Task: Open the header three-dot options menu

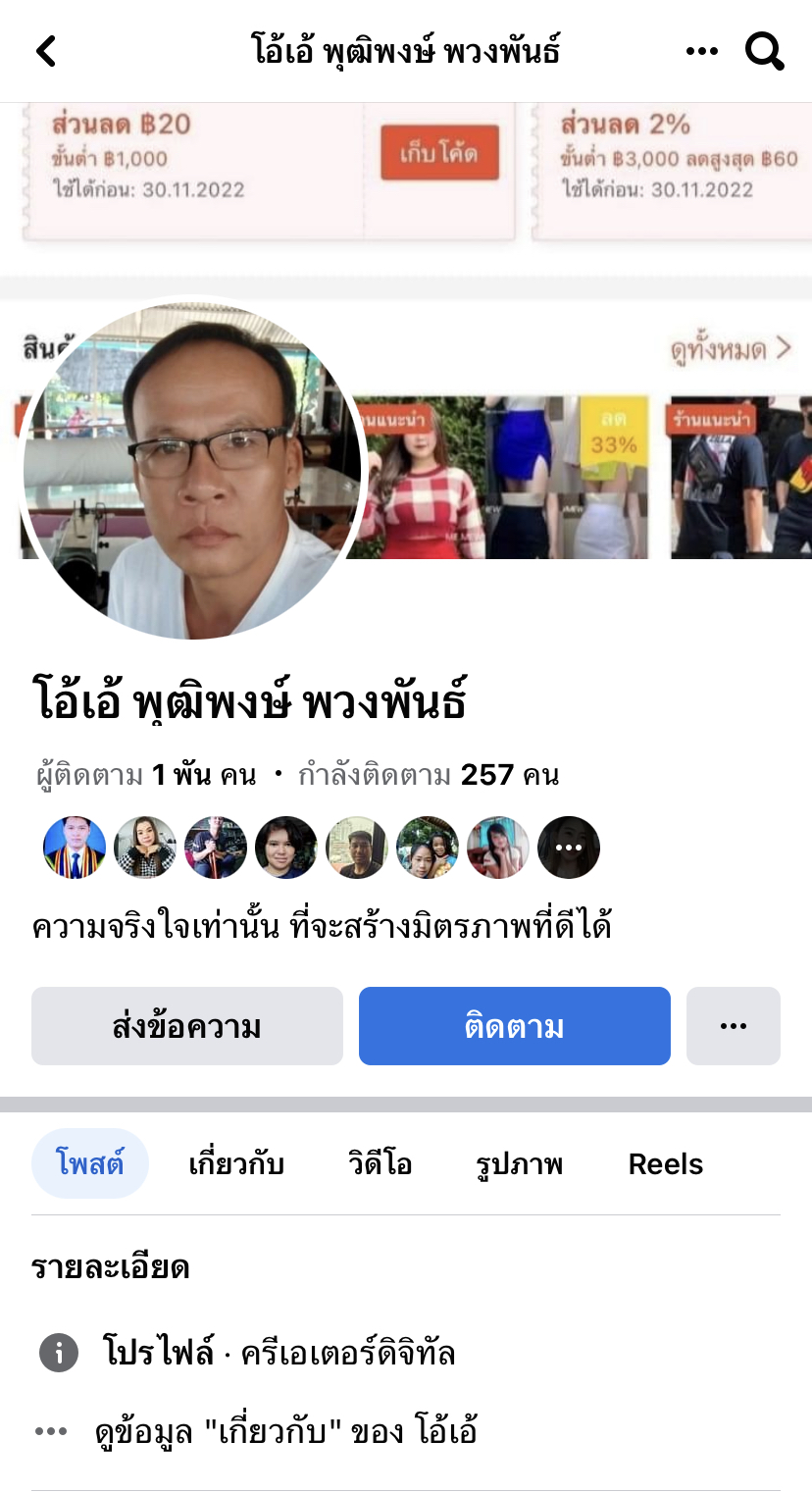Action: pyautogui.click(x=702, y=51)
